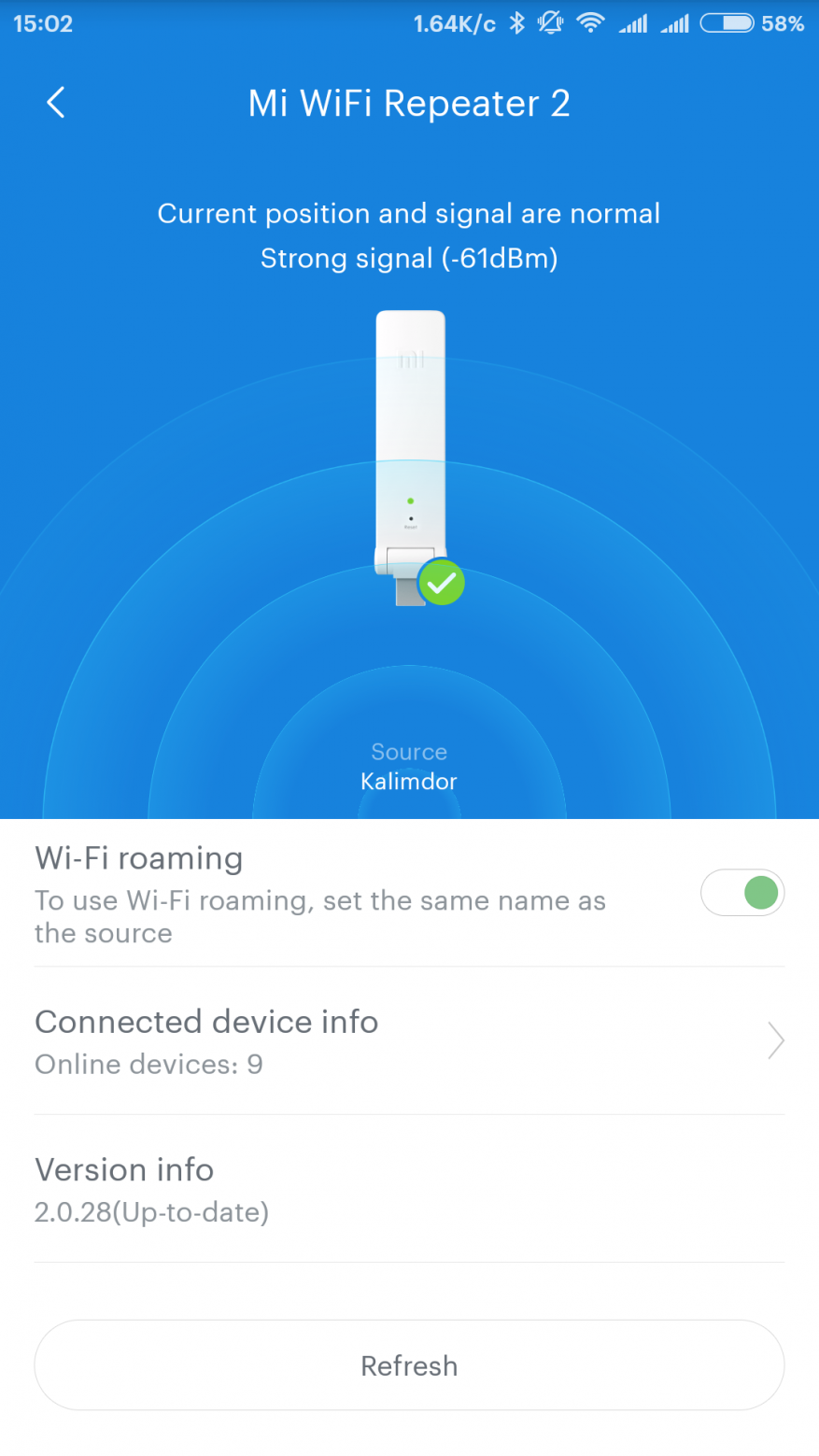Viewport: 819px width, 1456px height.
Task: Toggle the Wi-Fi roaming switch
Action: click(741, 893)
